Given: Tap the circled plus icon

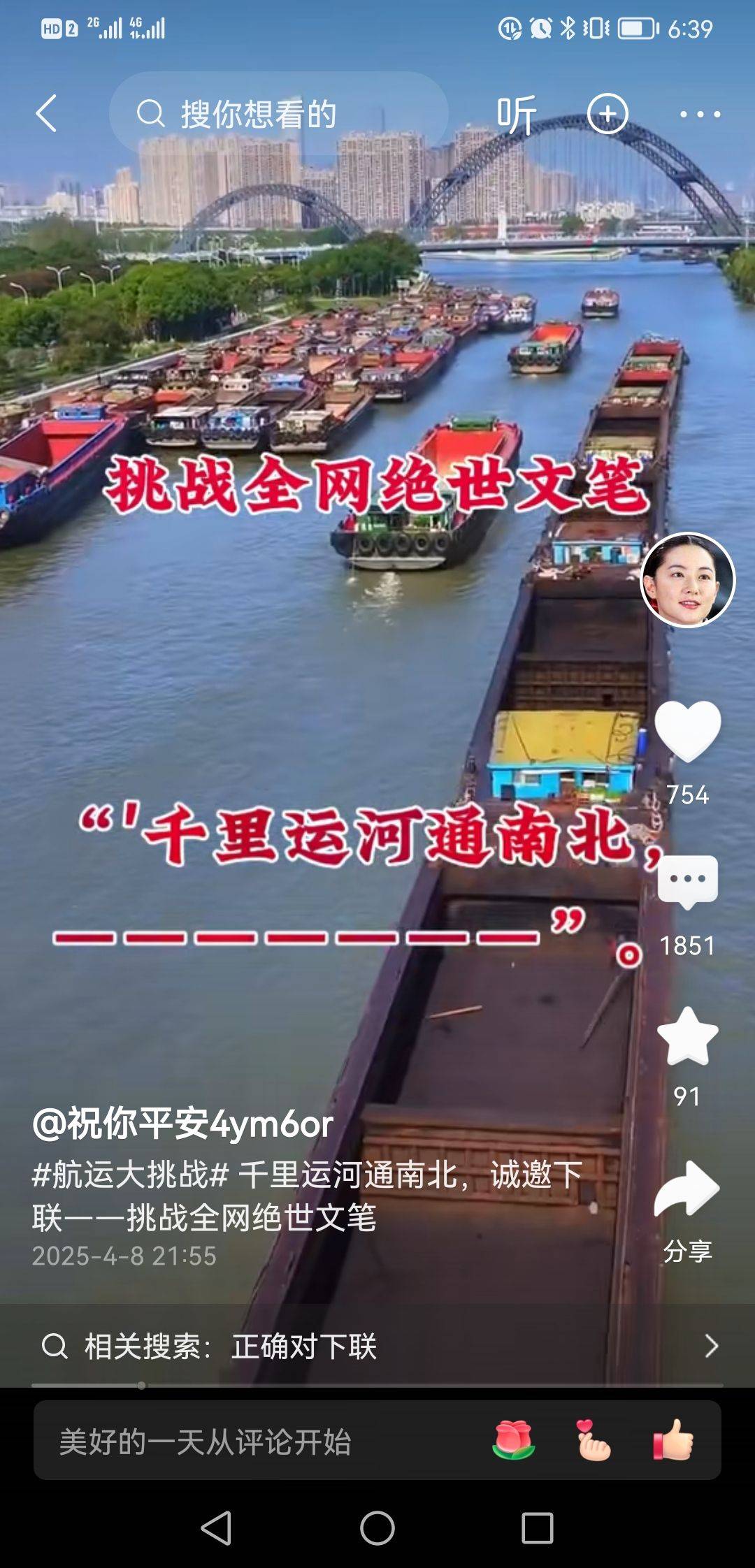Looking at the screenshot, I should tap(607, 113).
